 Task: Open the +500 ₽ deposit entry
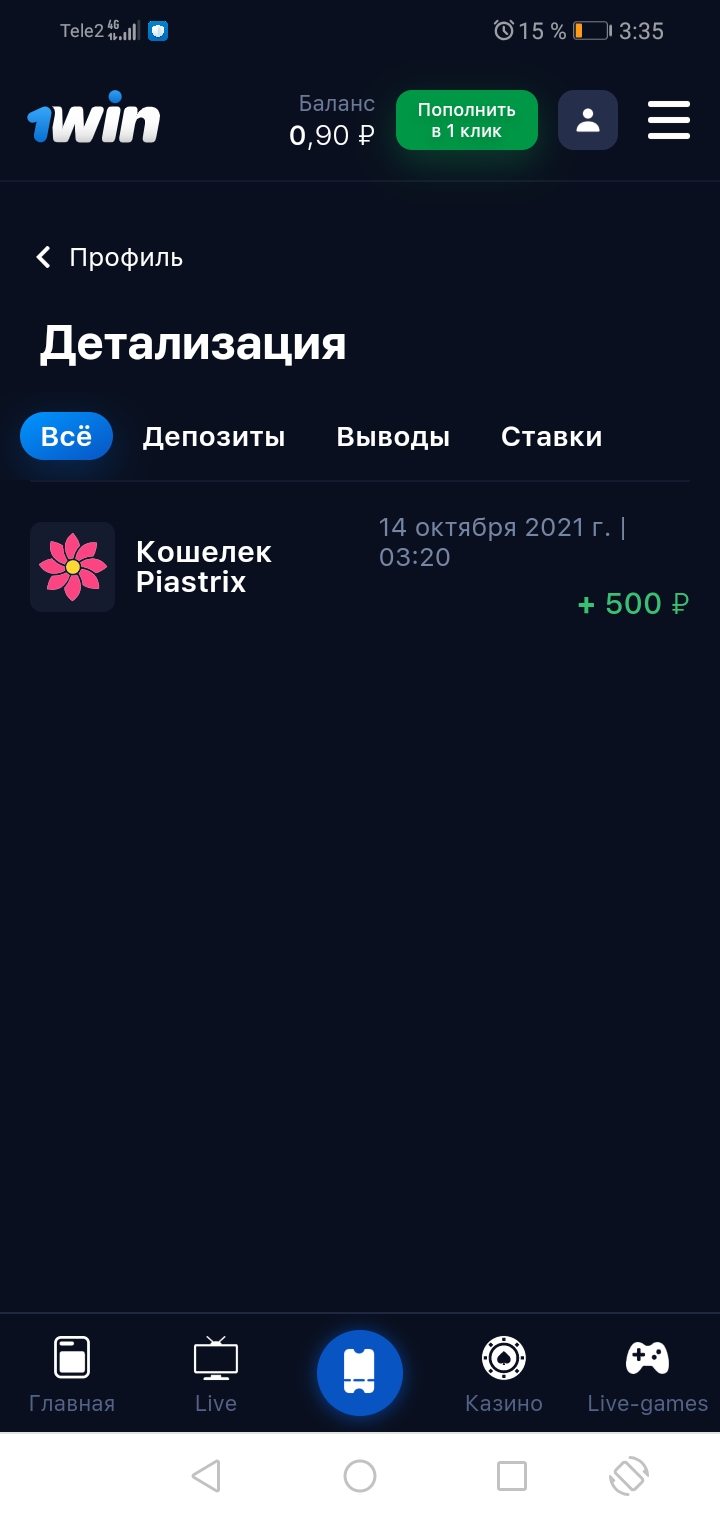pyautogui.click(x=631, y=604)
